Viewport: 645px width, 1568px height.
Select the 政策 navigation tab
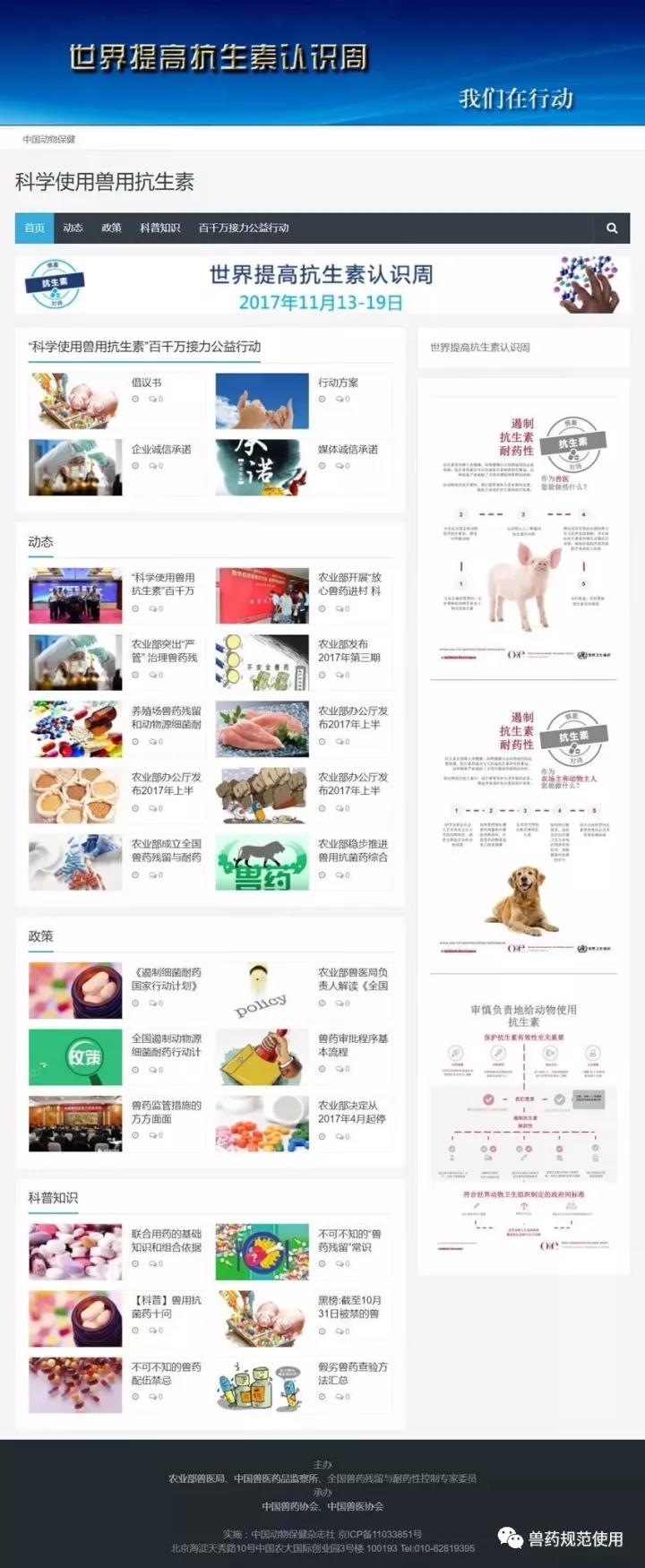click(111, 228)
